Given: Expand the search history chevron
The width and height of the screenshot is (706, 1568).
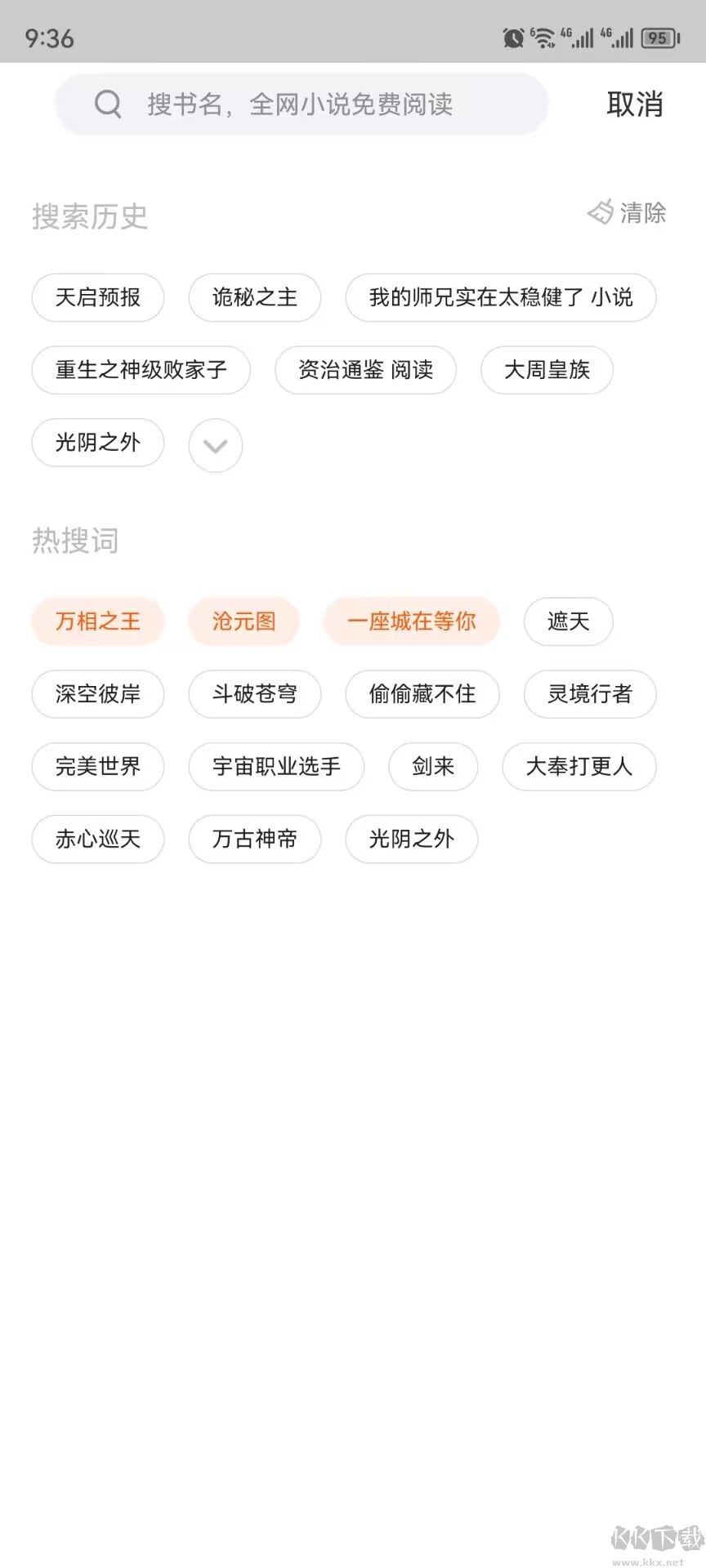Looking at the screenshot, I should (x=215, y=446).
